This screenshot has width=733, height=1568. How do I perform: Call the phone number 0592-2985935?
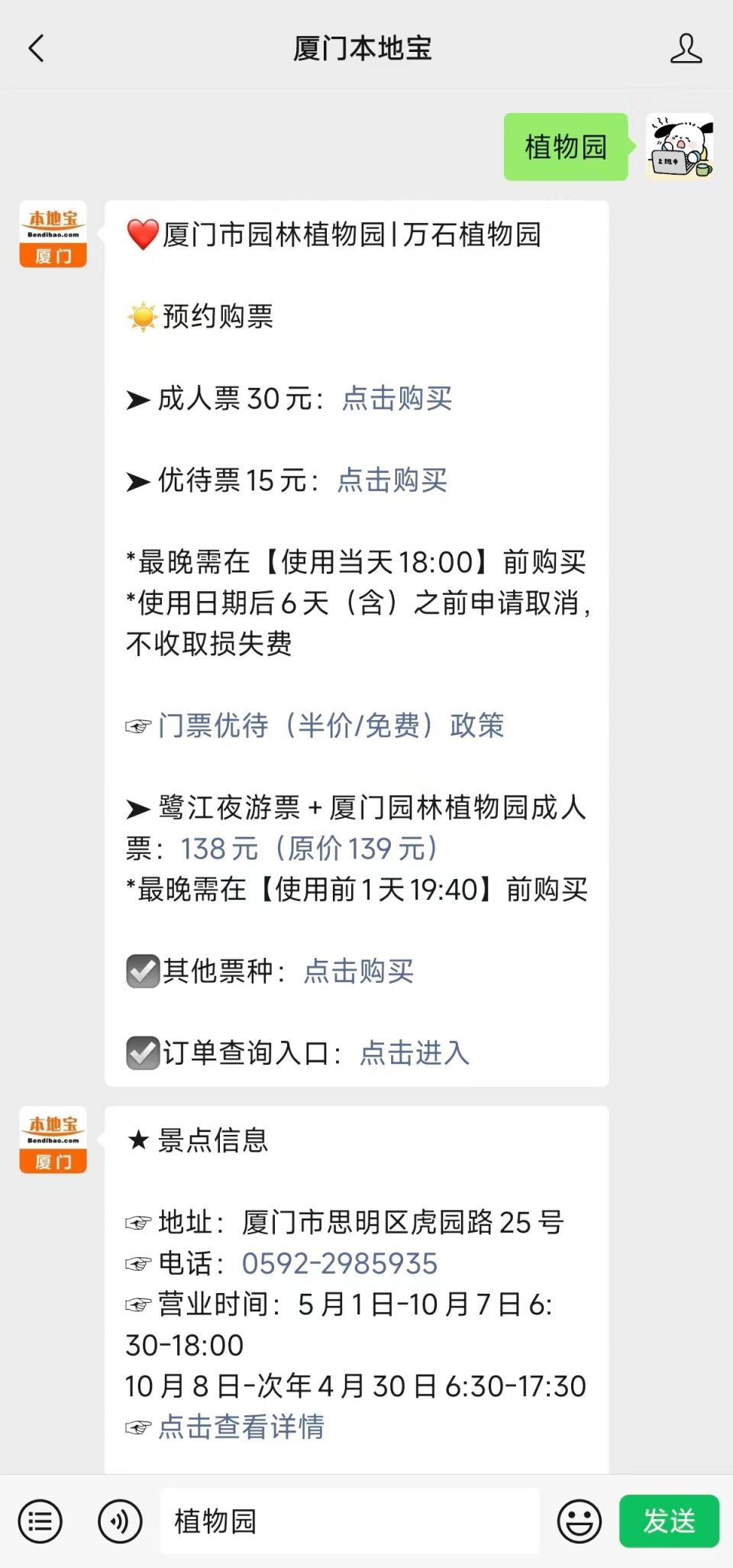click(340, 1263)
